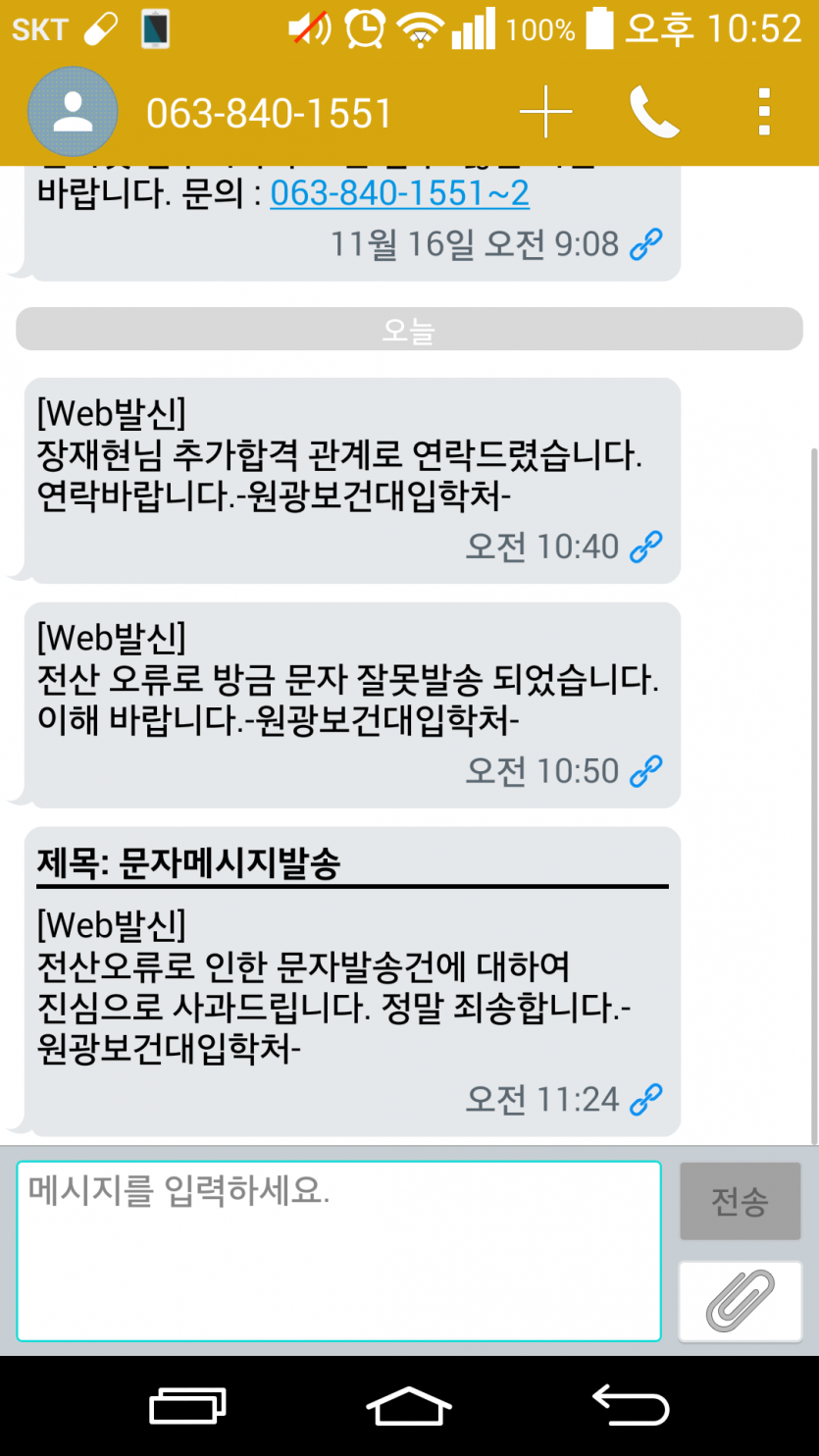
Task: Open recent apps from the navigation bar
Action: pyautogui.click(x=188, y=1406)
